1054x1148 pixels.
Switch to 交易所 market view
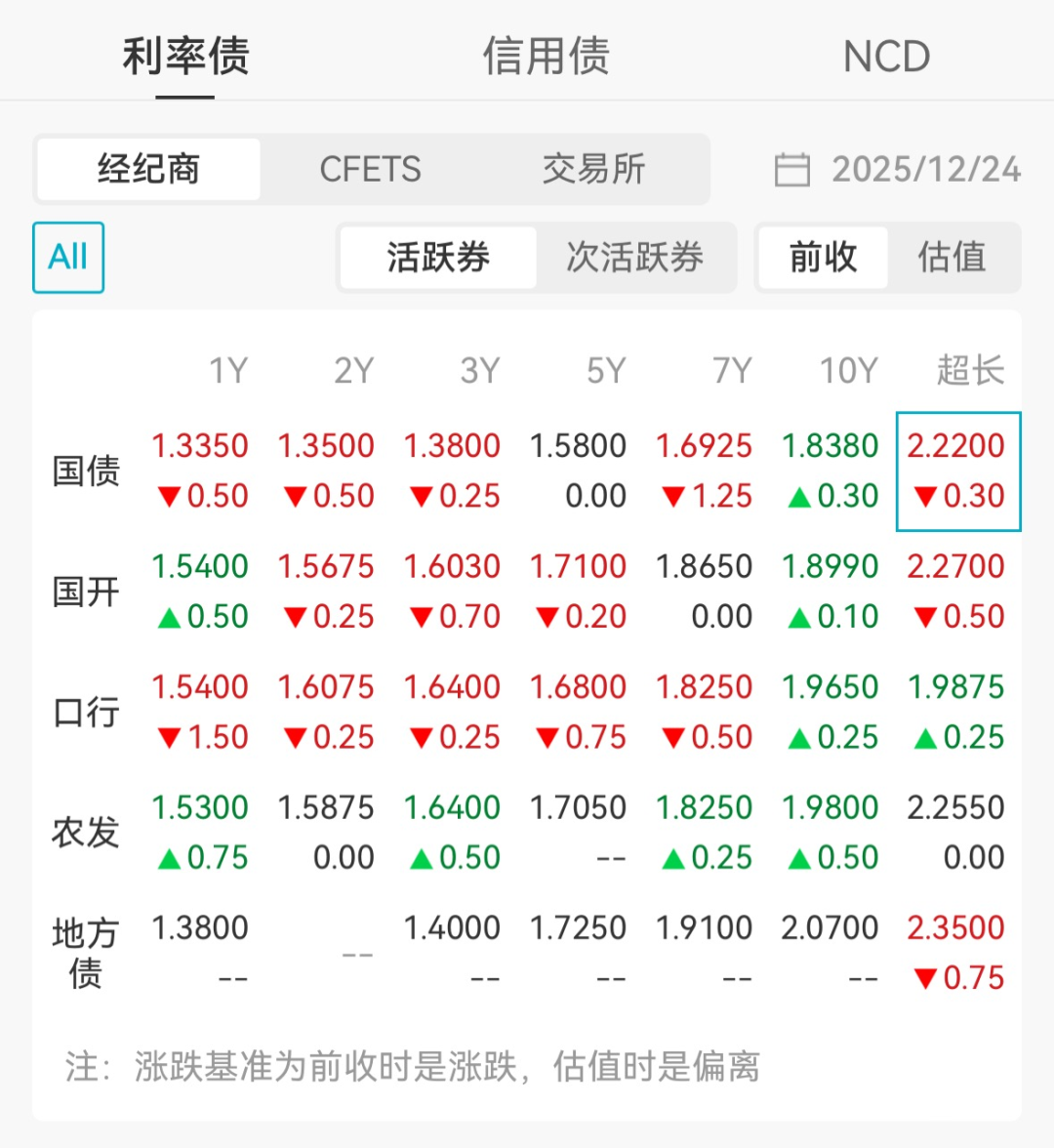pyautogui.click(x=594, y=169)
